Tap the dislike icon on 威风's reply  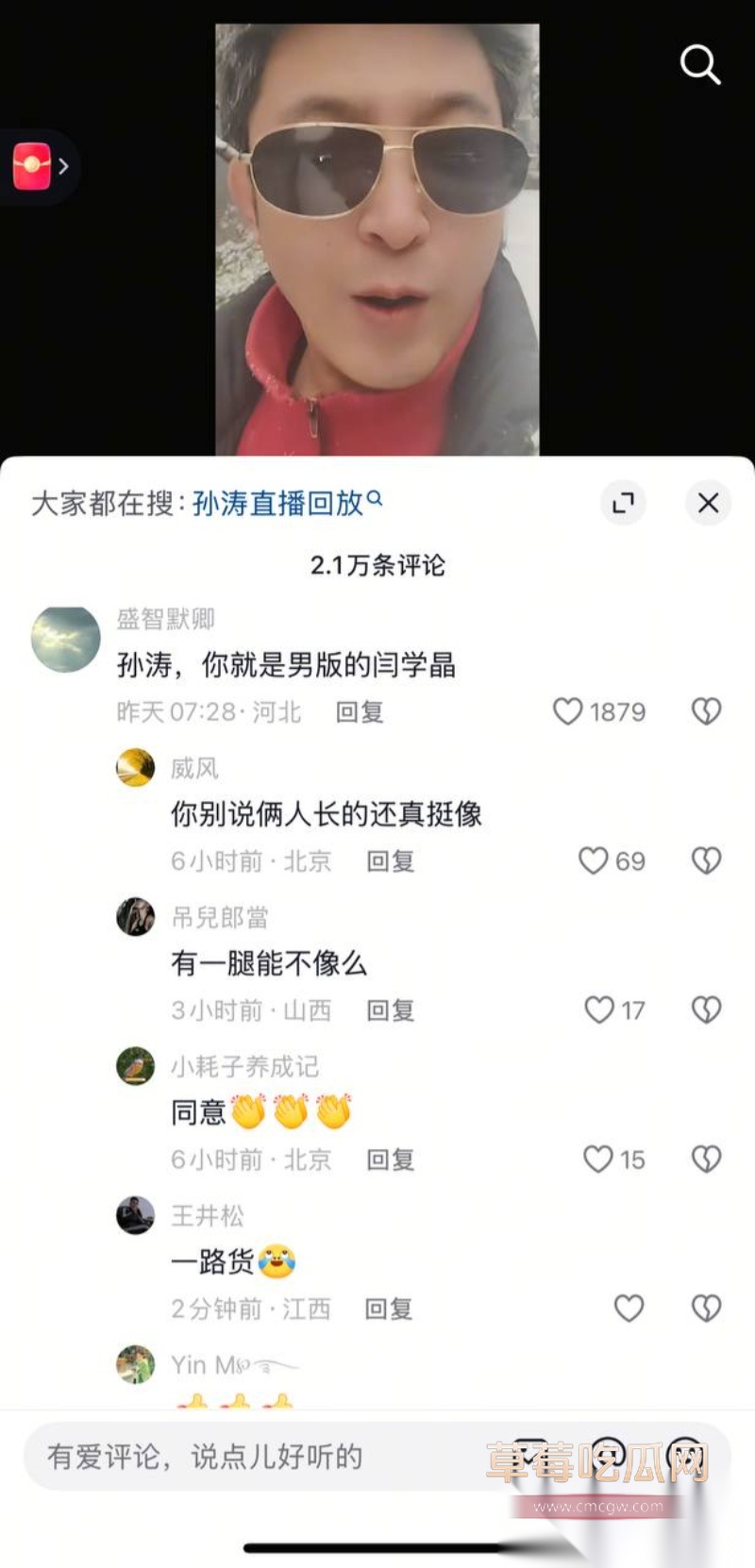pyautogui.click(x=706, y=860)
